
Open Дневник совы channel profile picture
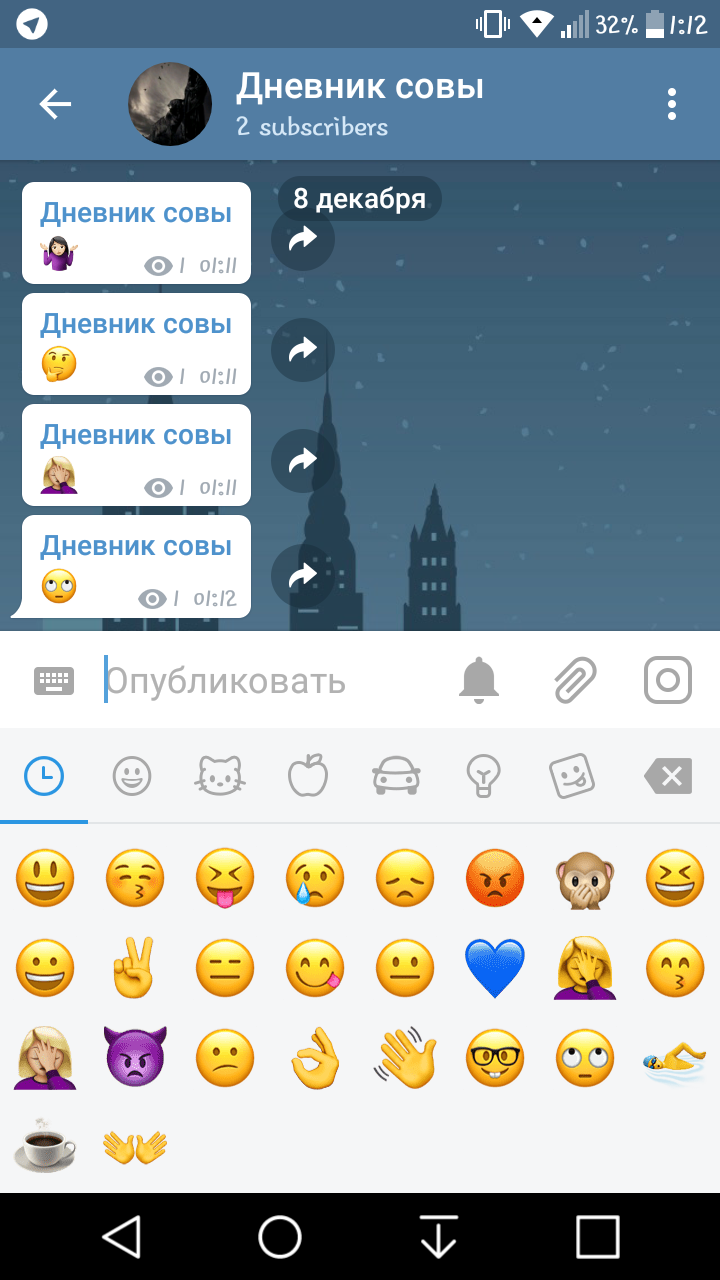170,104
